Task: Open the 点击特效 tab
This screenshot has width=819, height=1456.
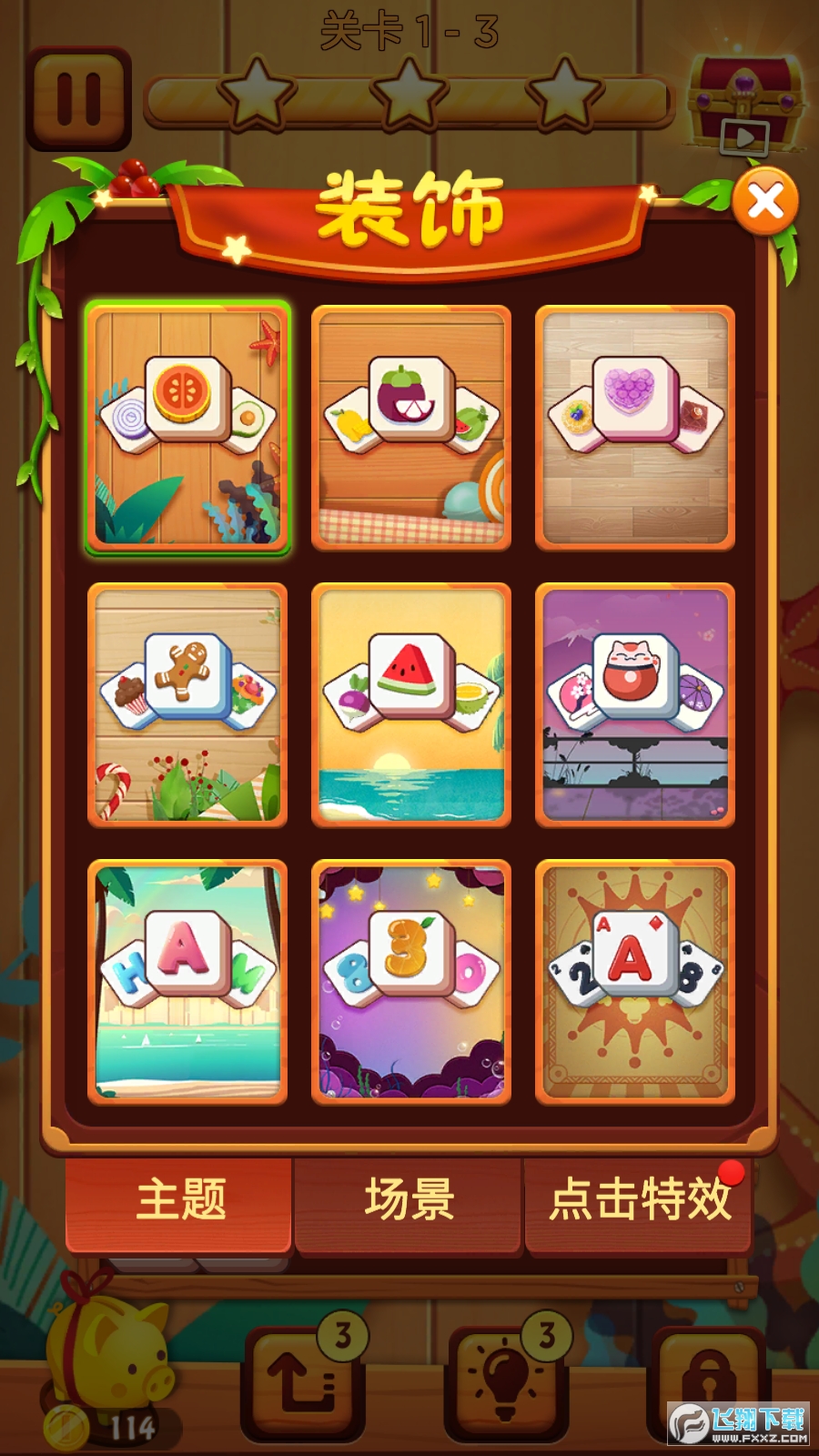Action: tap(639, 1201)
